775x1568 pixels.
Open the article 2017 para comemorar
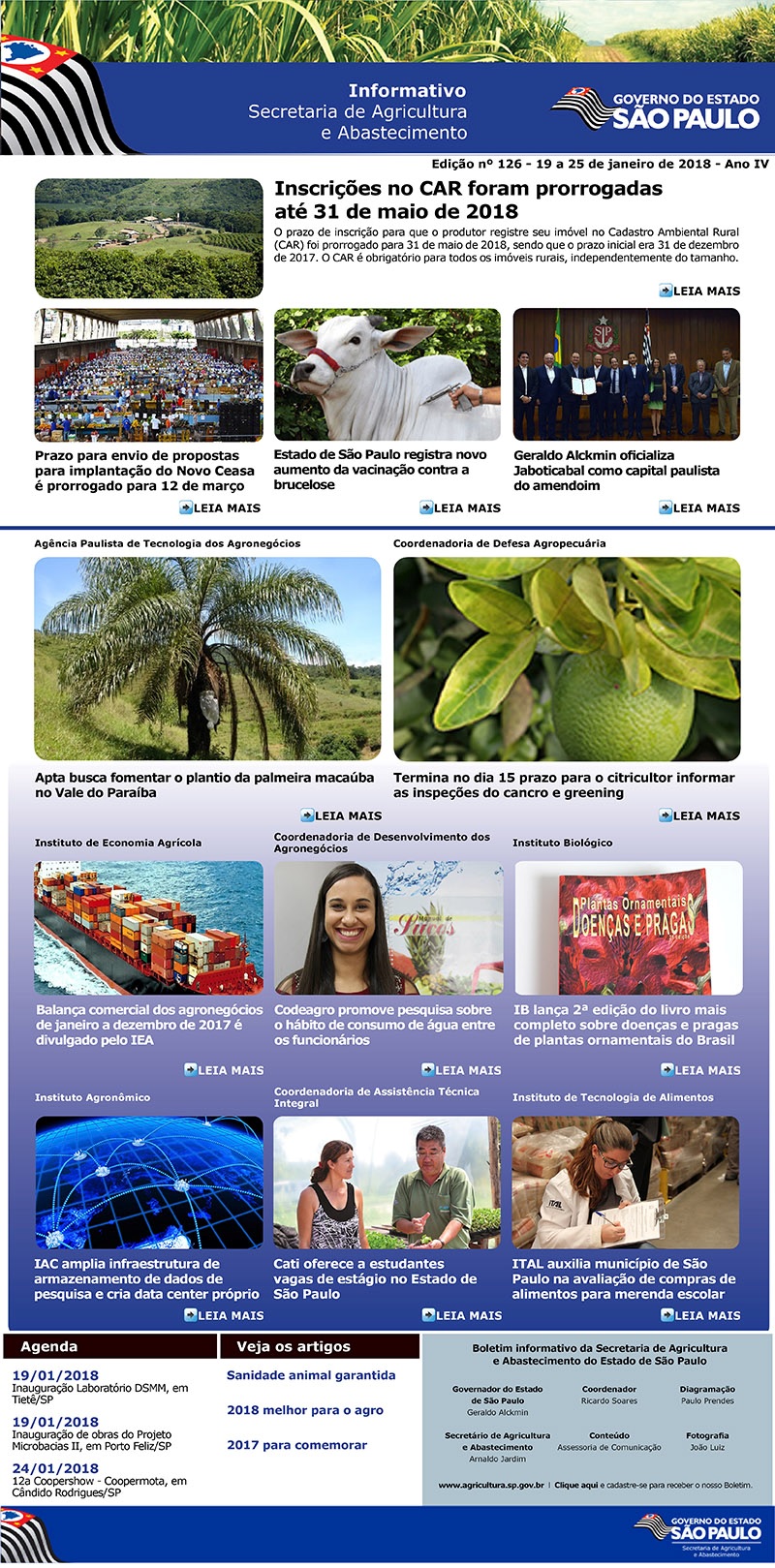point(296,1445)
